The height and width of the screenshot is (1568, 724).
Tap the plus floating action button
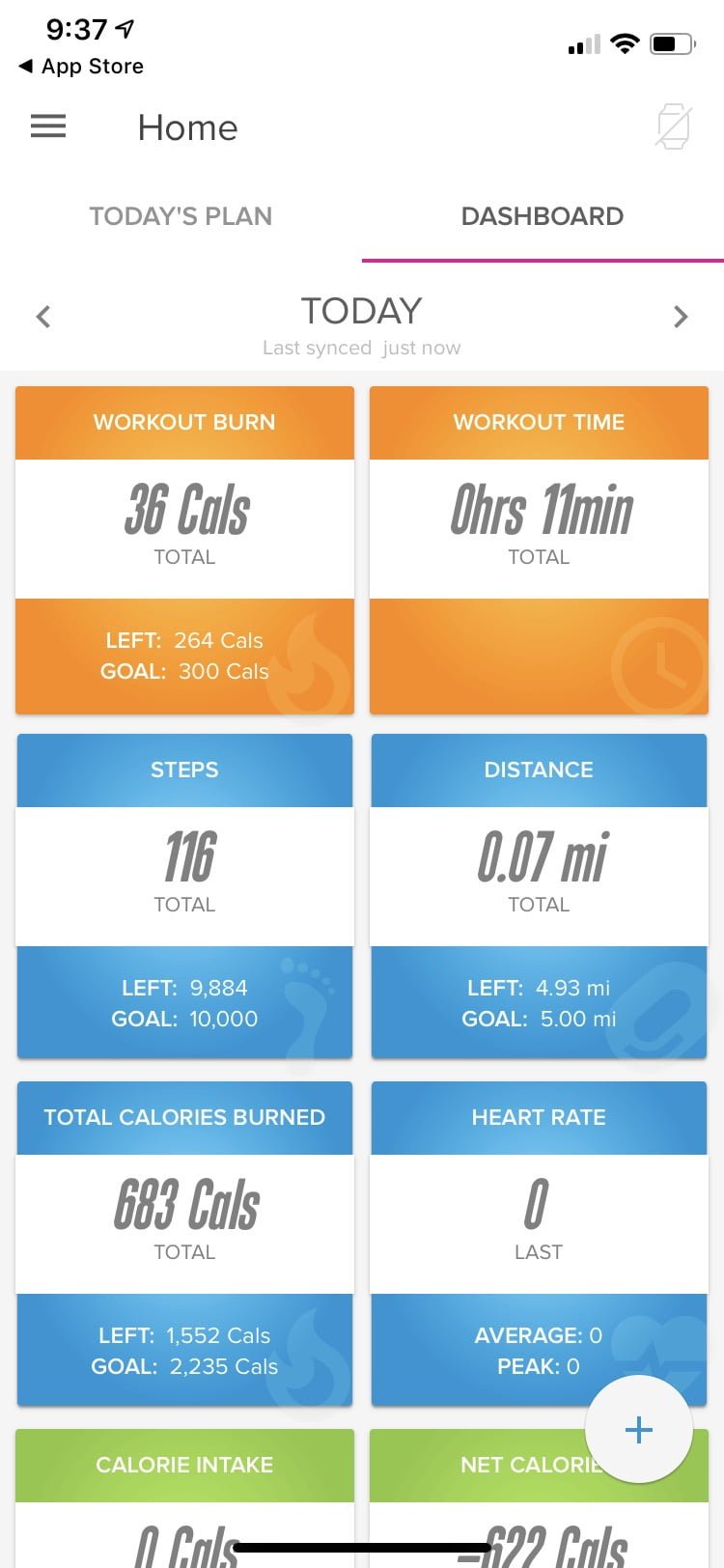tap(639, 1430)
